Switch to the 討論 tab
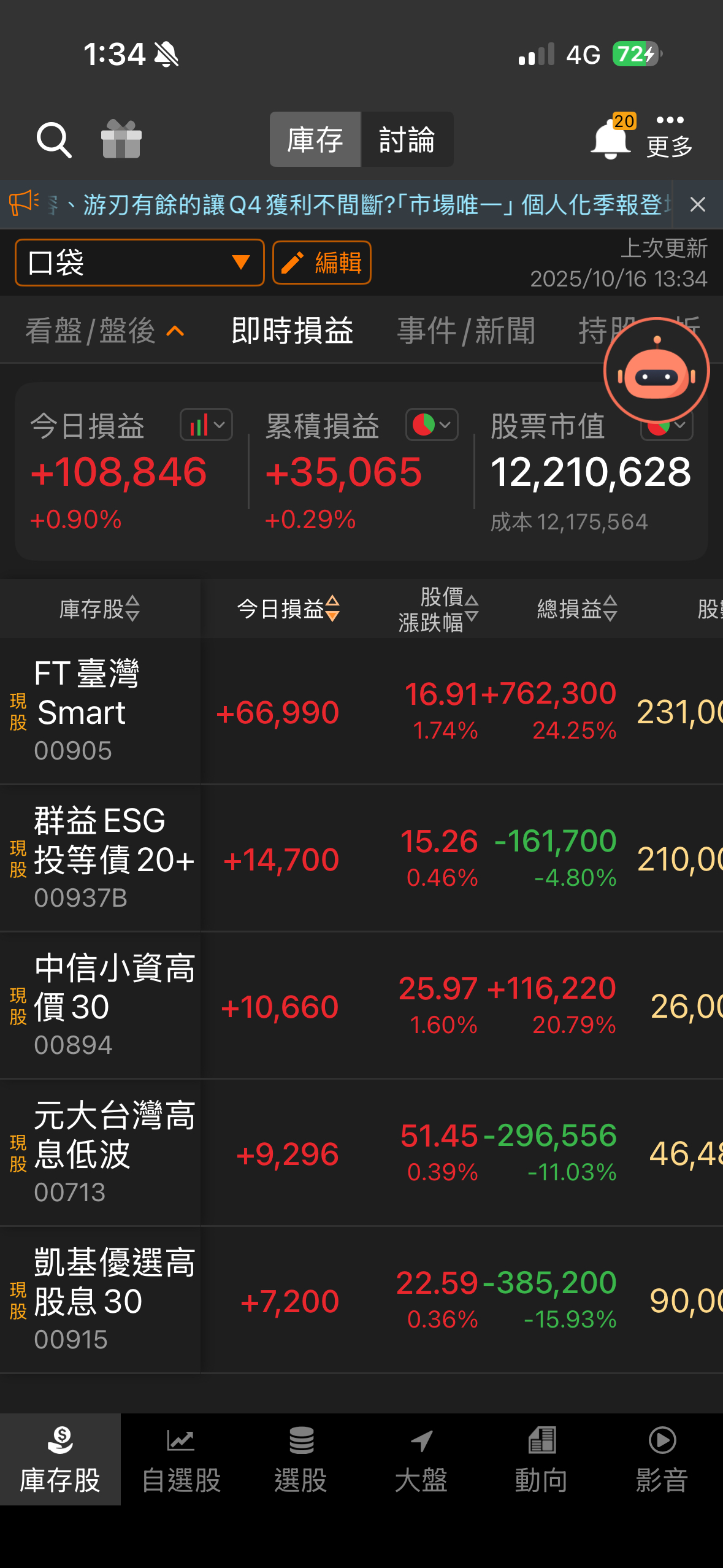 pos(407,140)
